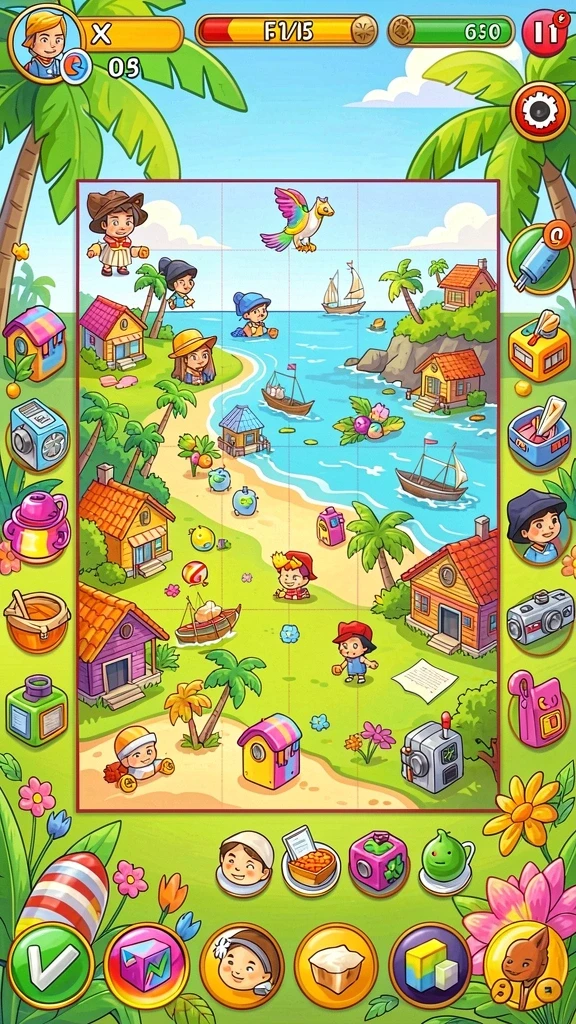The width and height of the screenshot is (576, 1024).
Task: Use the white cube booster
Action: (336, 965)
